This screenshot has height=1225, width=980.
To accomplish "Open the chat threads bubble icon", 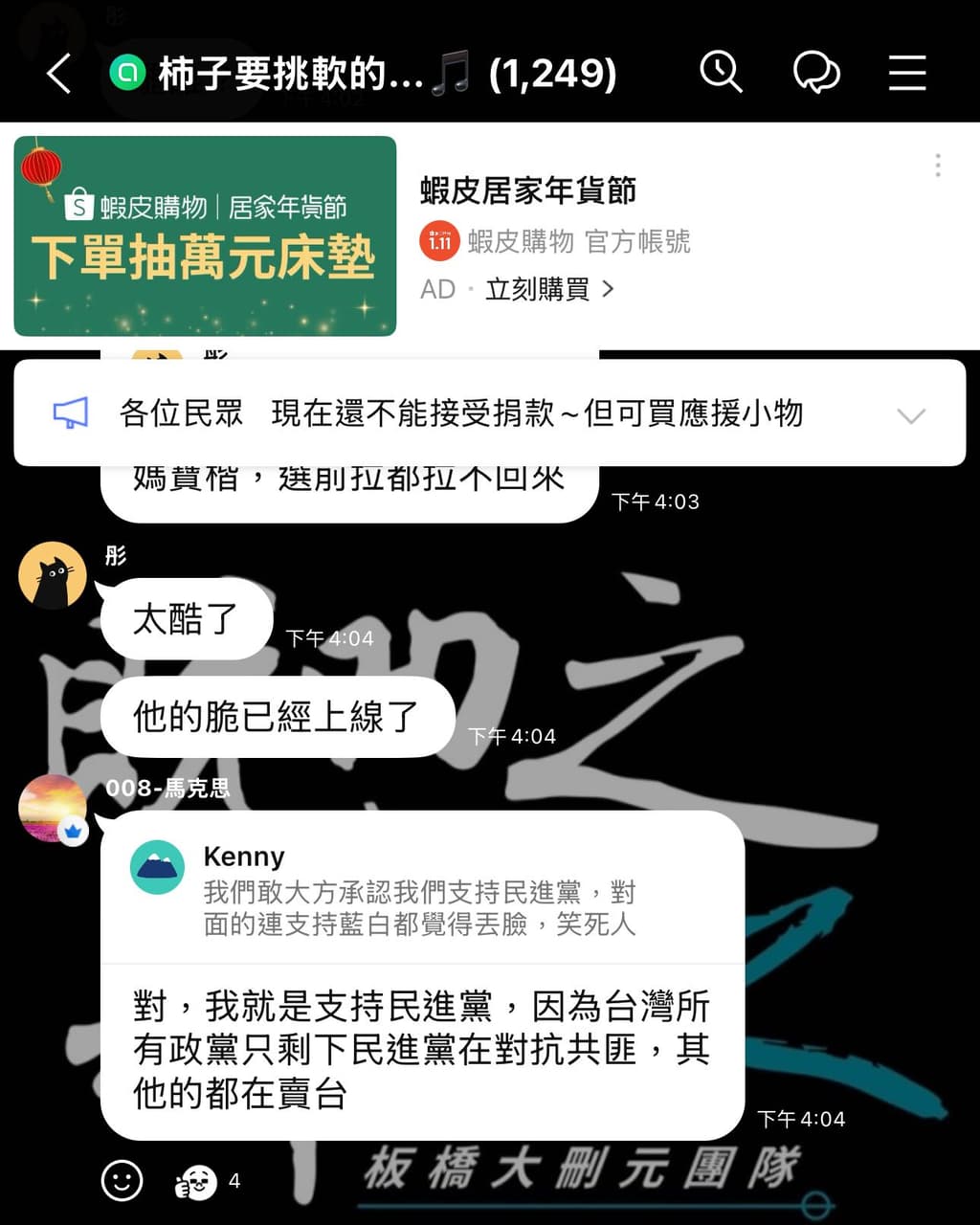I will pyautogui.click(x=816, y=73).
